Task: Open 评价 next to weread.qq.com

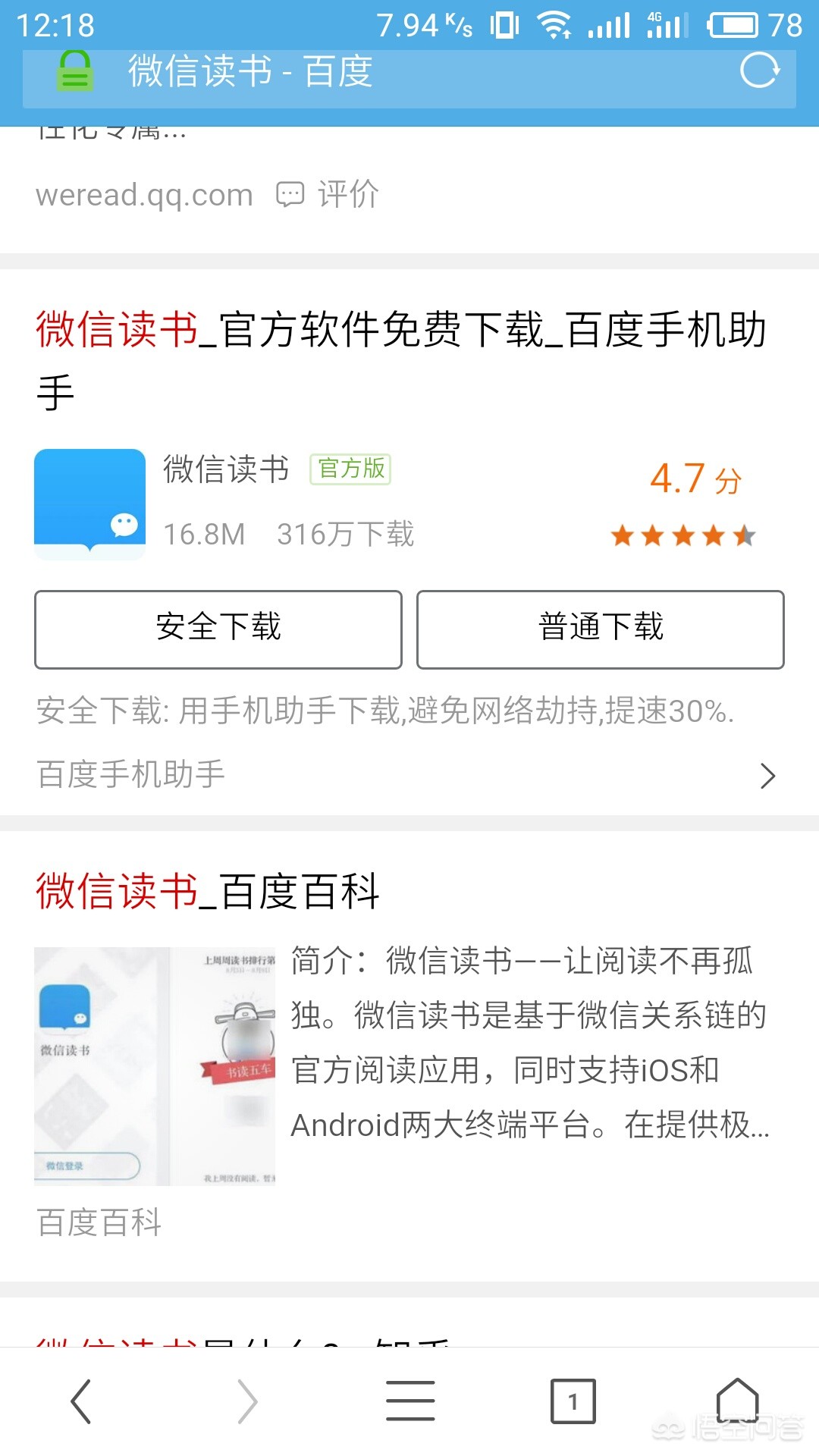Action: coord(328,194)
